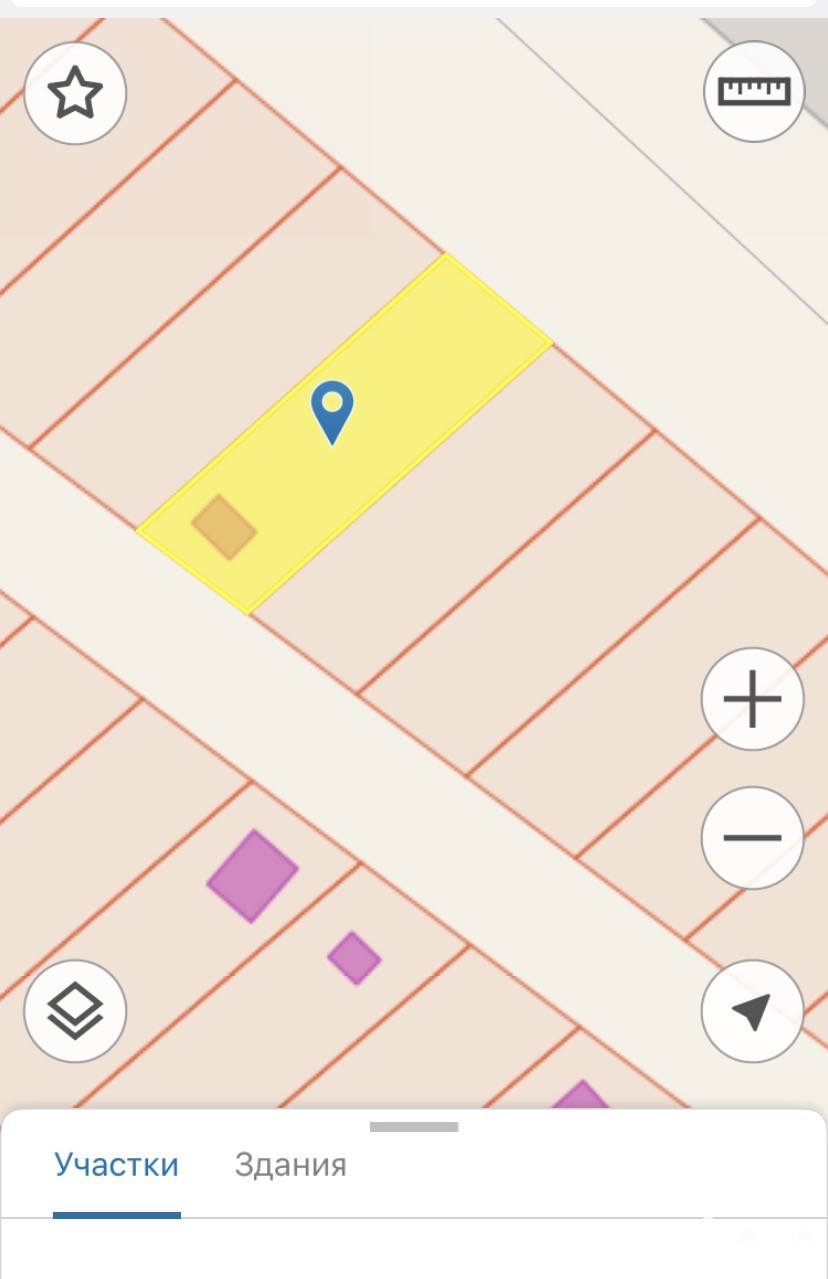The width and height of the screenshot is (828, 1279).
Task: Zoom out of the map
Action: (752, 838)
